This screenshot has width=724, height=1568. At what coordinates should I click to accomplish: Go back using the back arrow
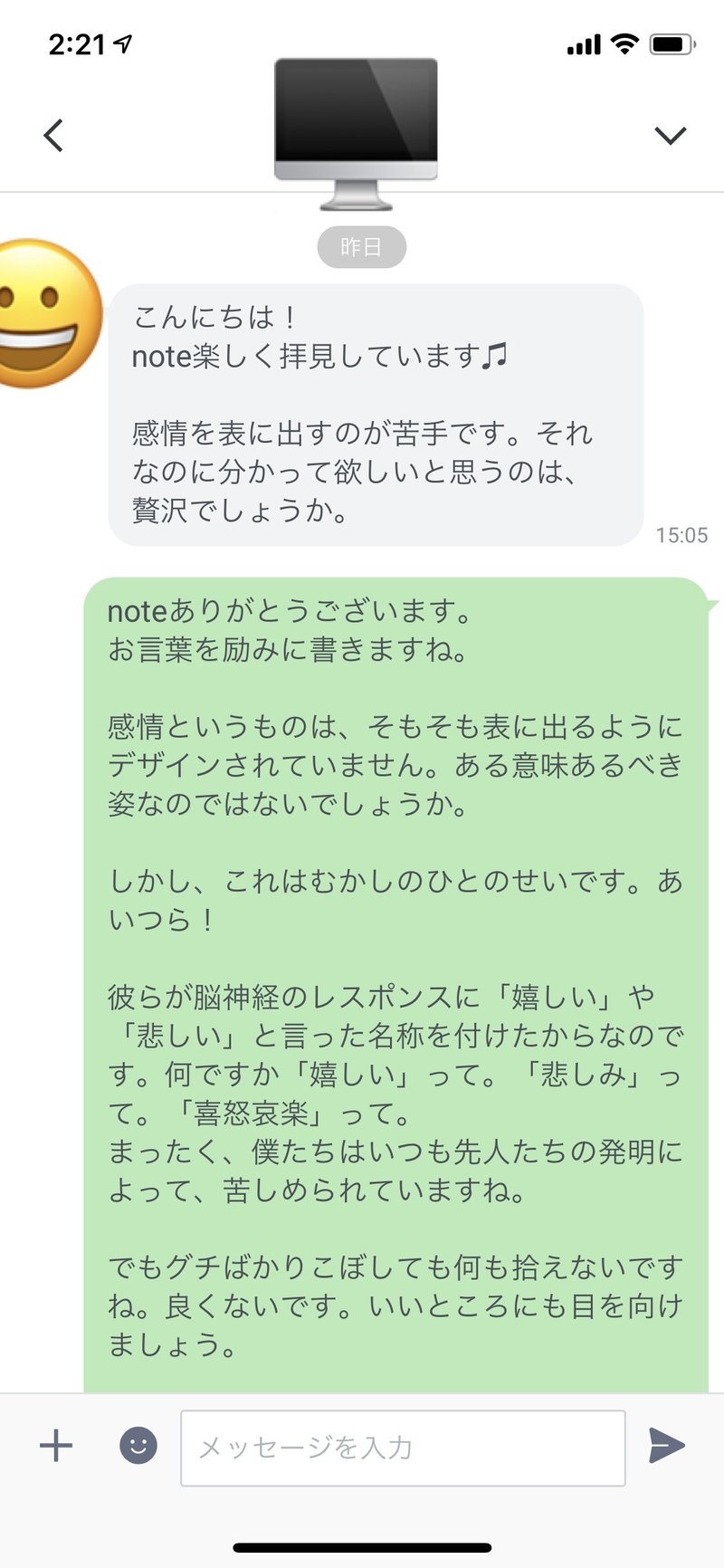[x=54, y=136]
